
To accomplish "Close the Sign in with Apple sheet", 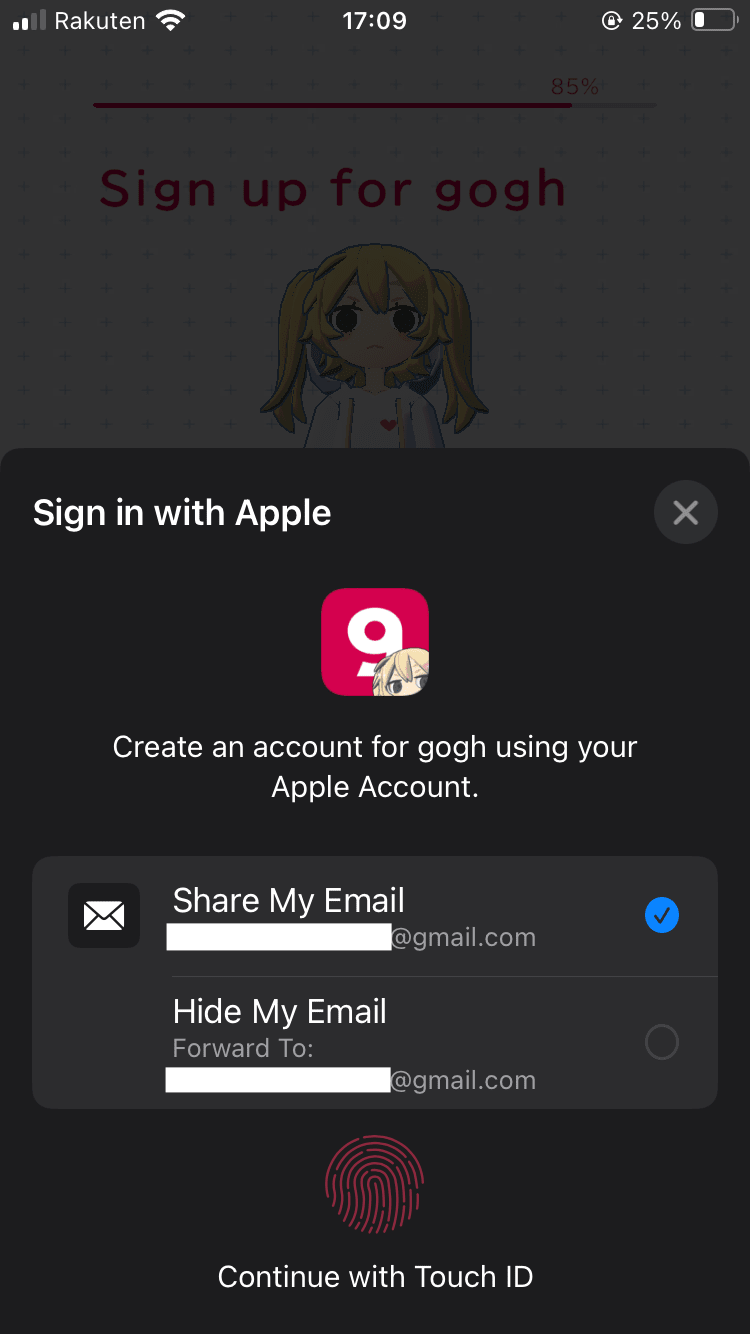I will (x=685, y=512).
